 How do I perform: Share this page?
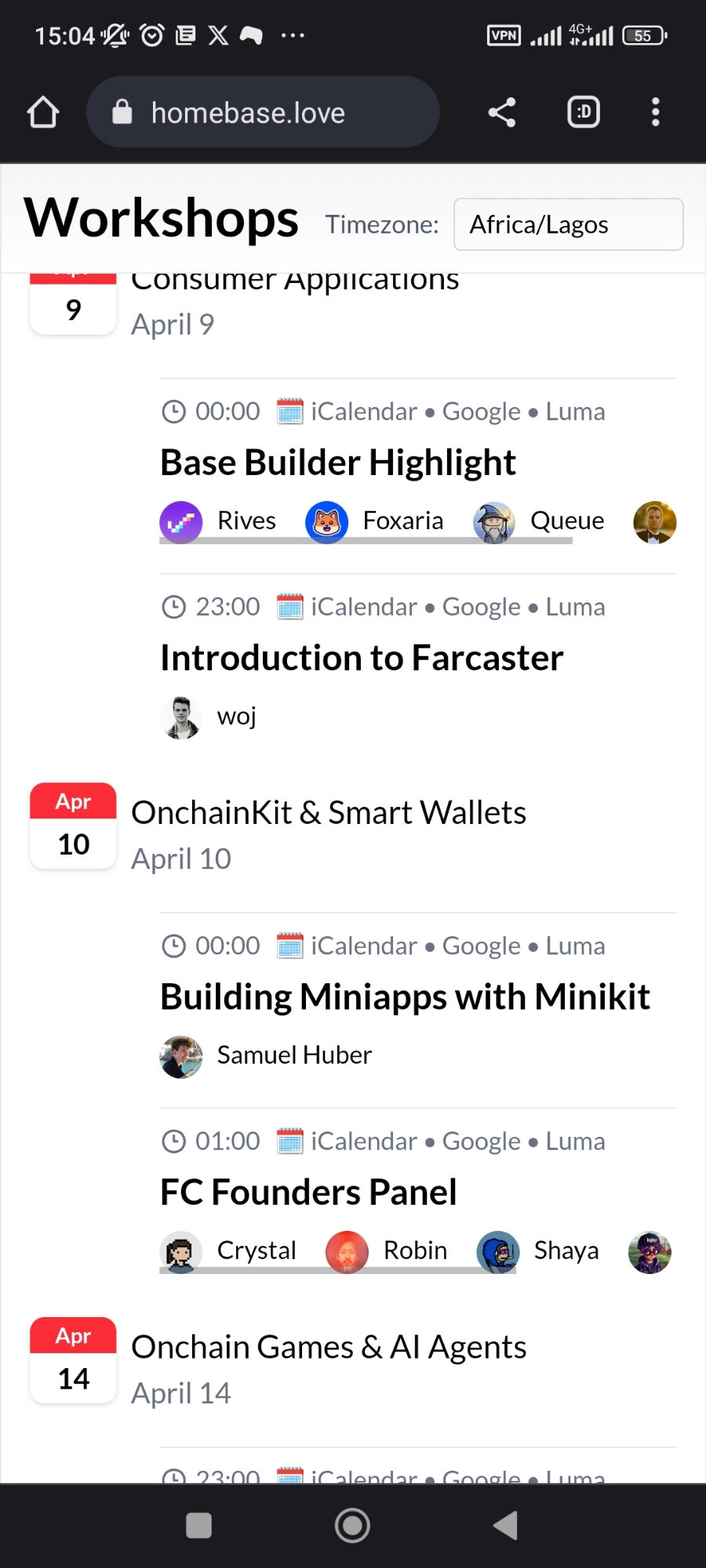(x=502, y=112)
